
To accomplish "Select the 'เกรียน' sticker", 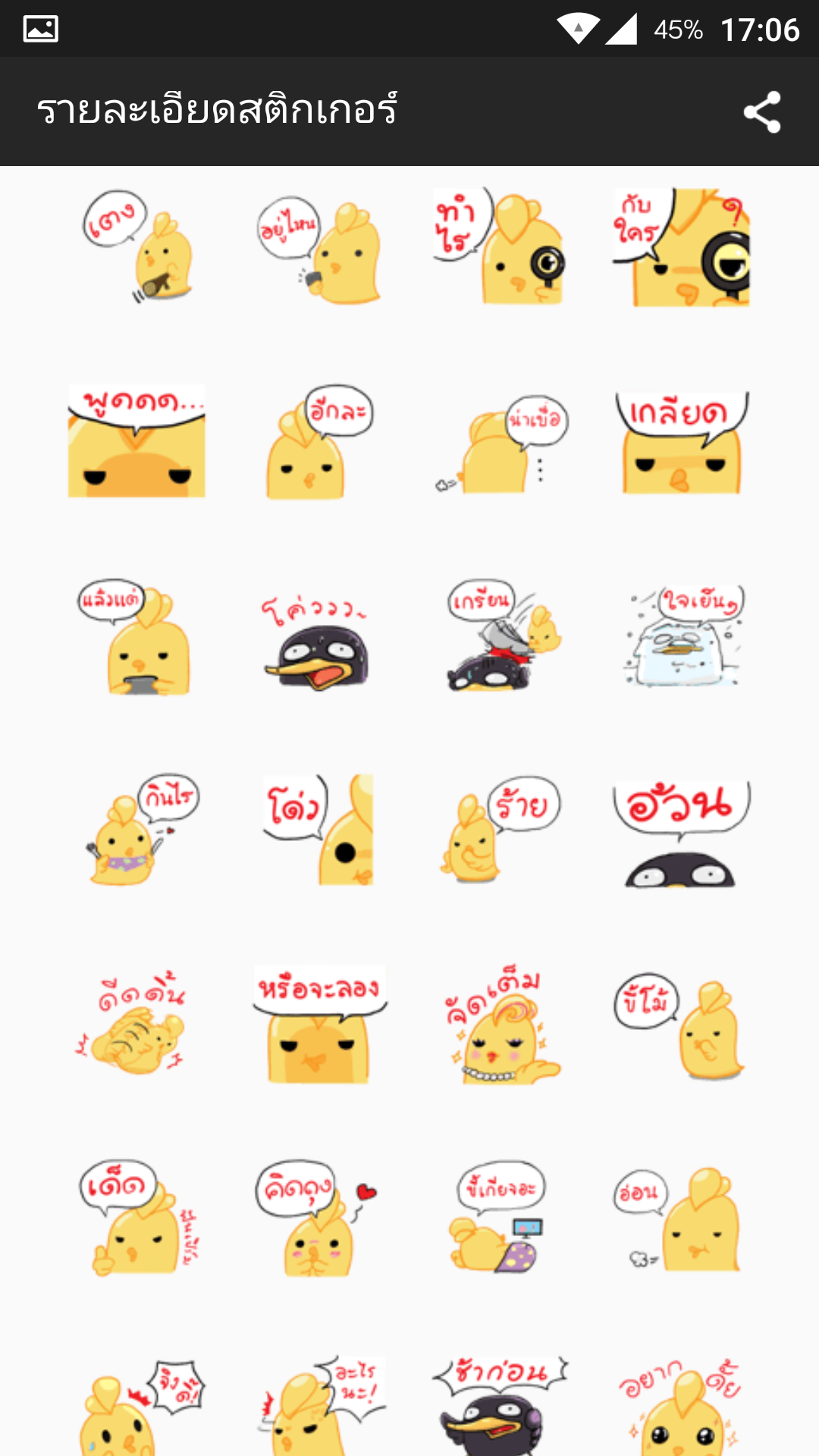I will click(500, 637).
